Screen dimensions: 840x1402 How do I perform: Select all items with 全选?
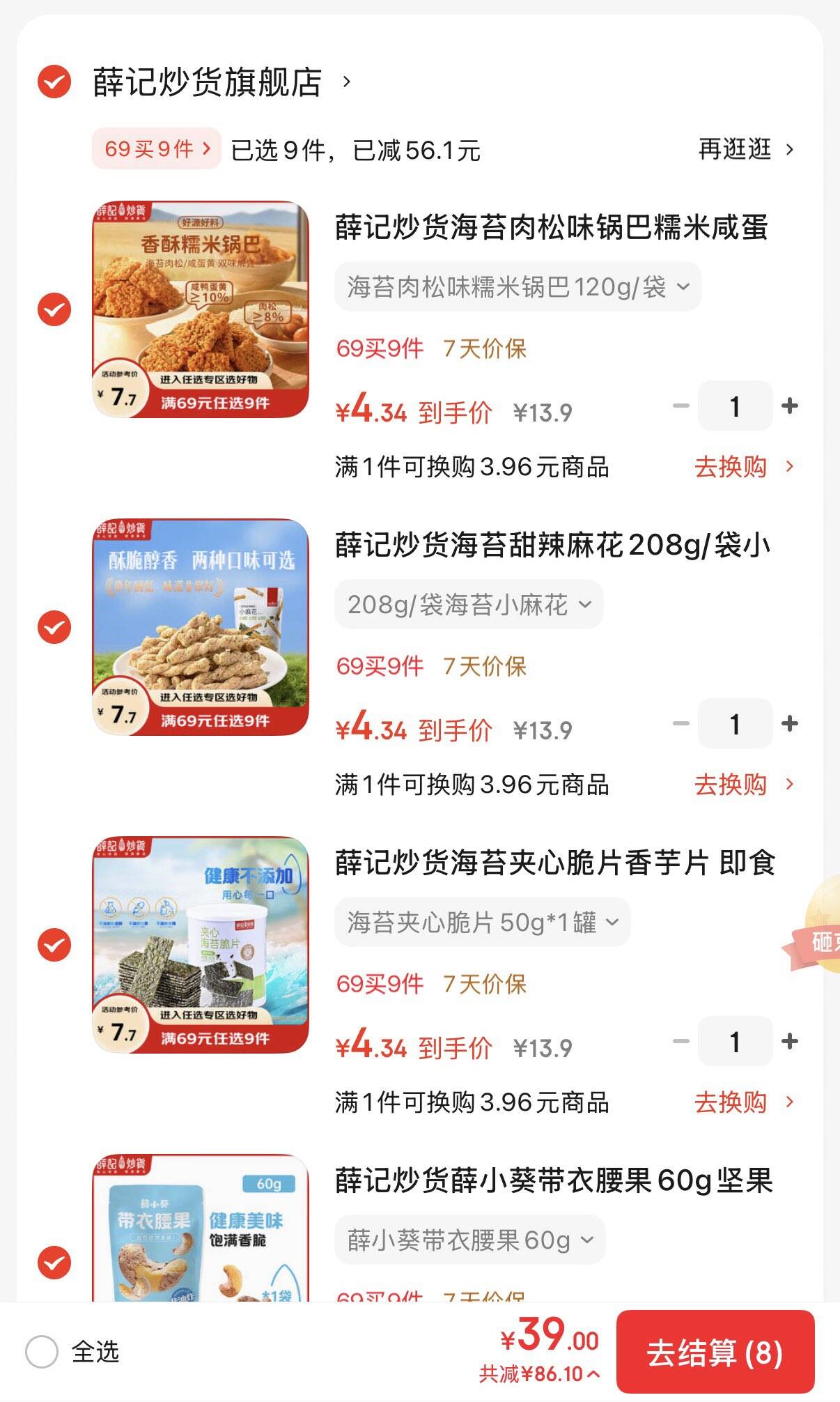42,1353
